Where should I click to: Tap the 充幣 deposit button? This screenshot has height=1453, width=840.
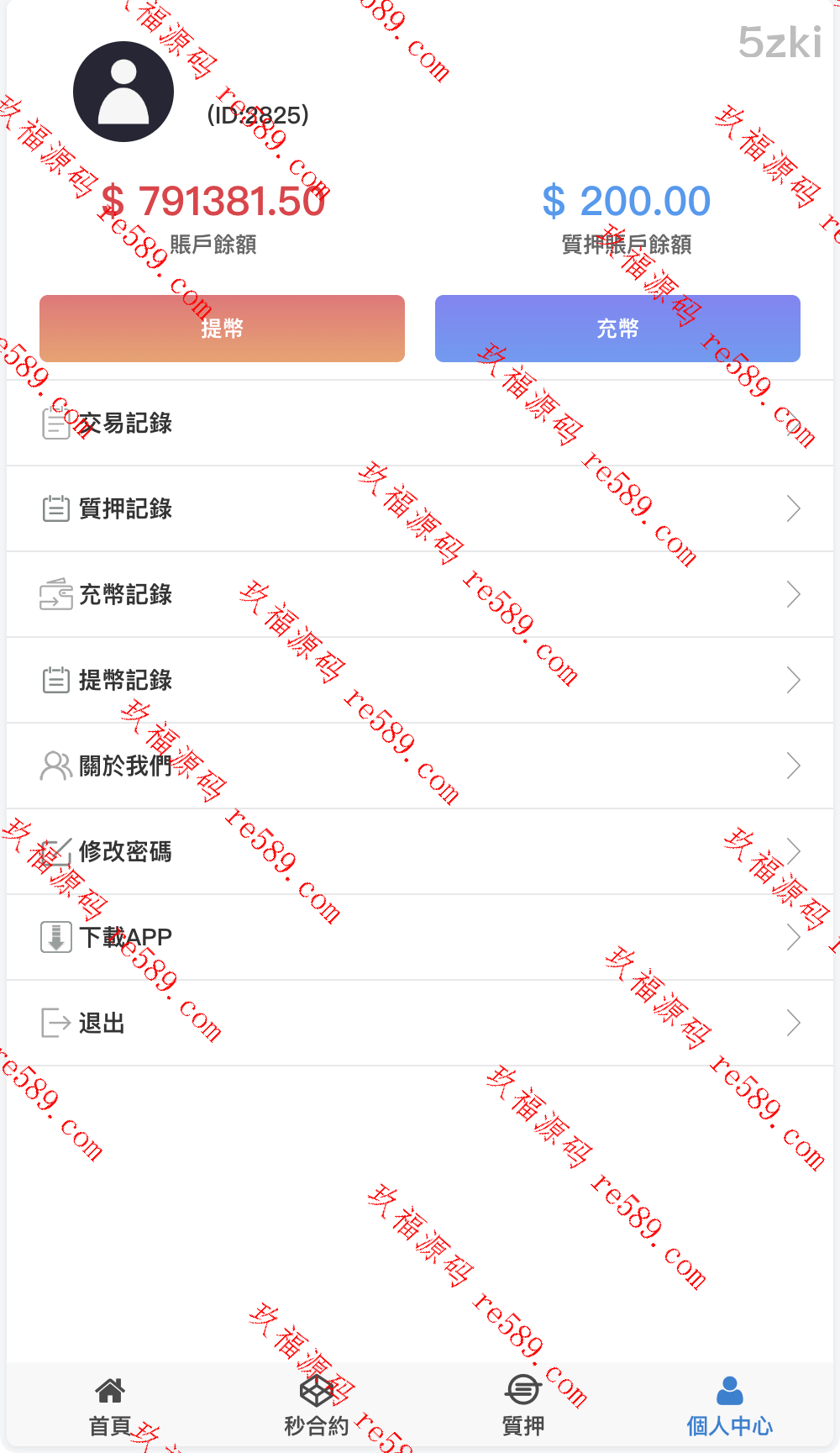(x=617, y=329)
